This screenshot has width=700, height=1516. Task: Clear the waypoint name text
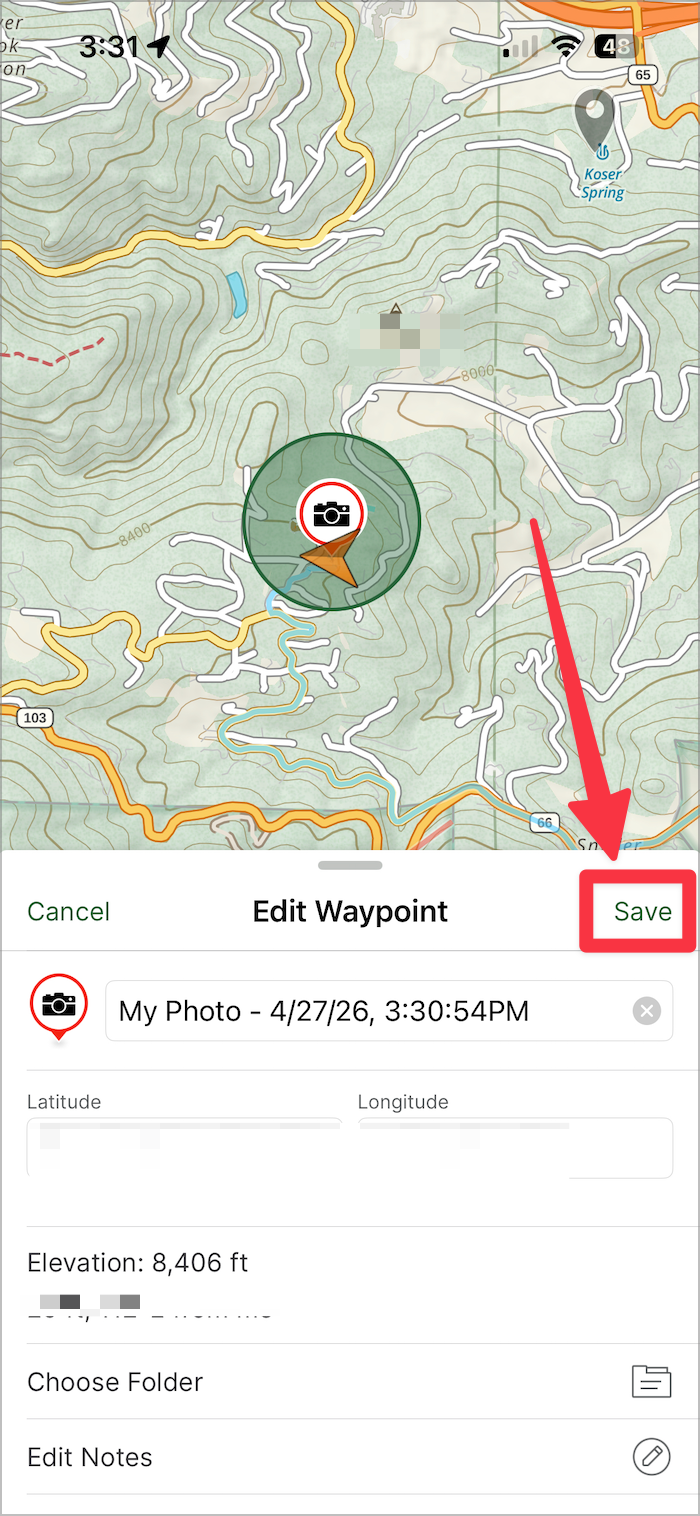click(x=647, y=1011)
